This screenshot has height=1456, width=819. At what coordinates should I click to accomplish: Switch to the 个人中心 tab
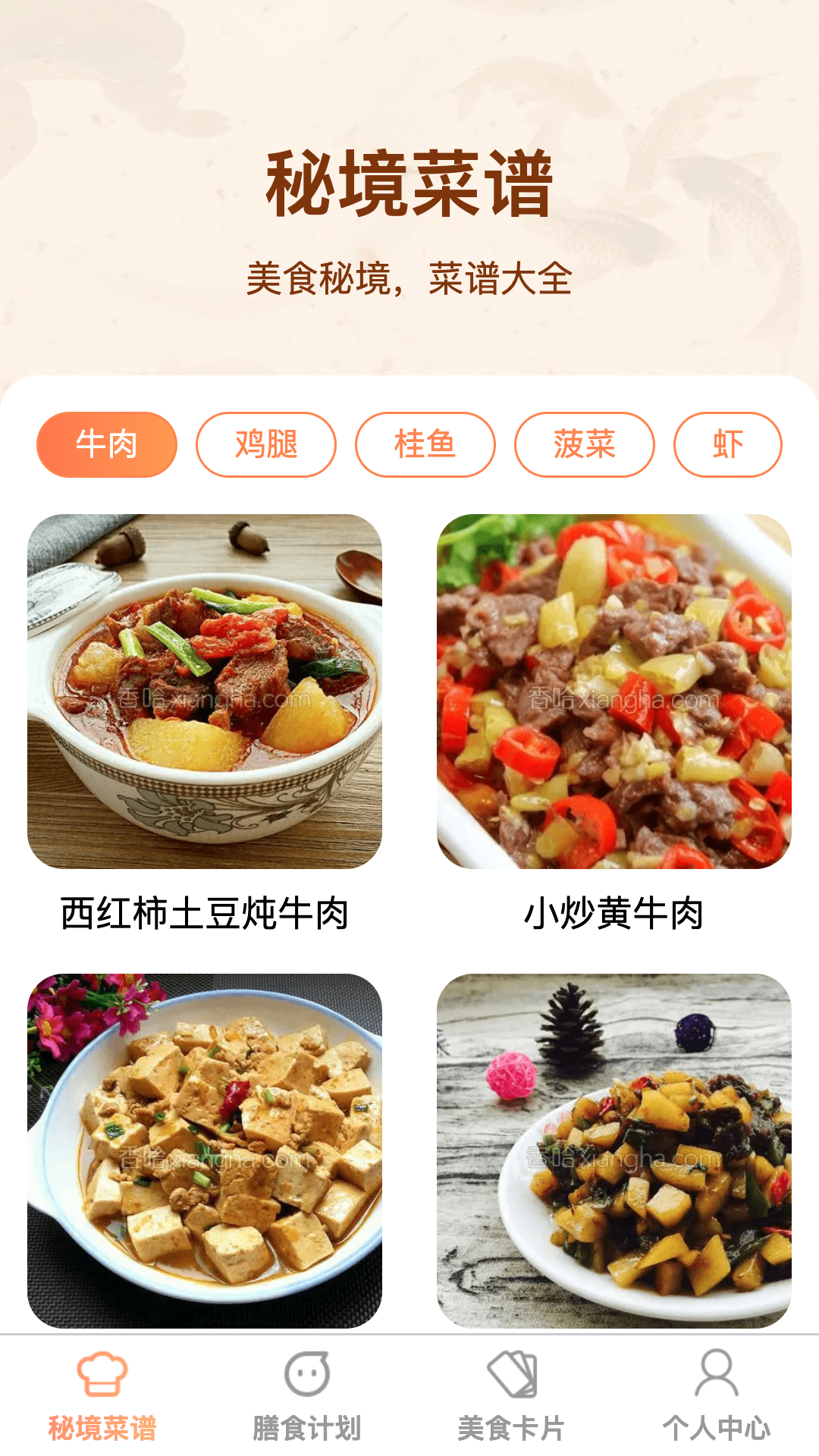(x=717, y=1395)
